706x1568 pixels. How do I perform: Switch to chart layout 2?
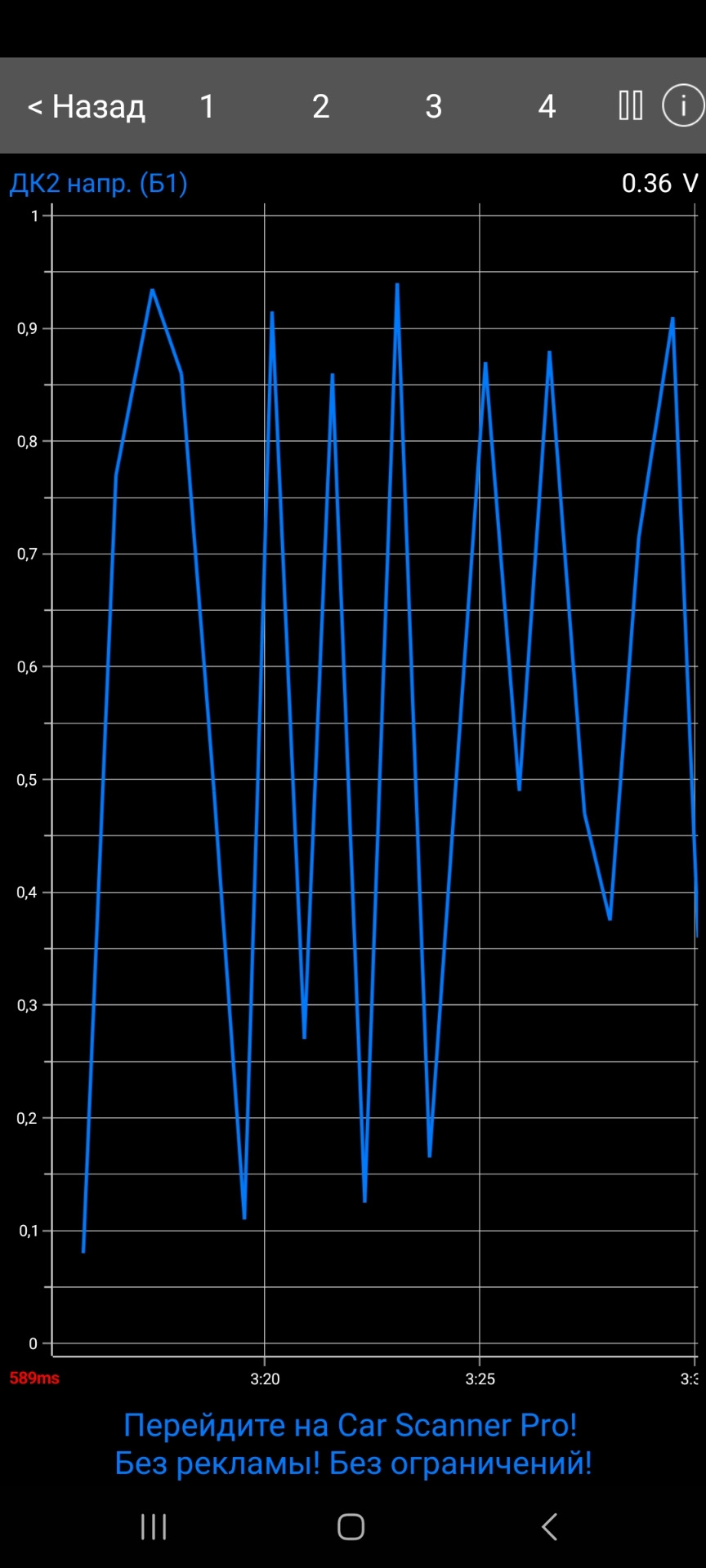click(320, 106)
